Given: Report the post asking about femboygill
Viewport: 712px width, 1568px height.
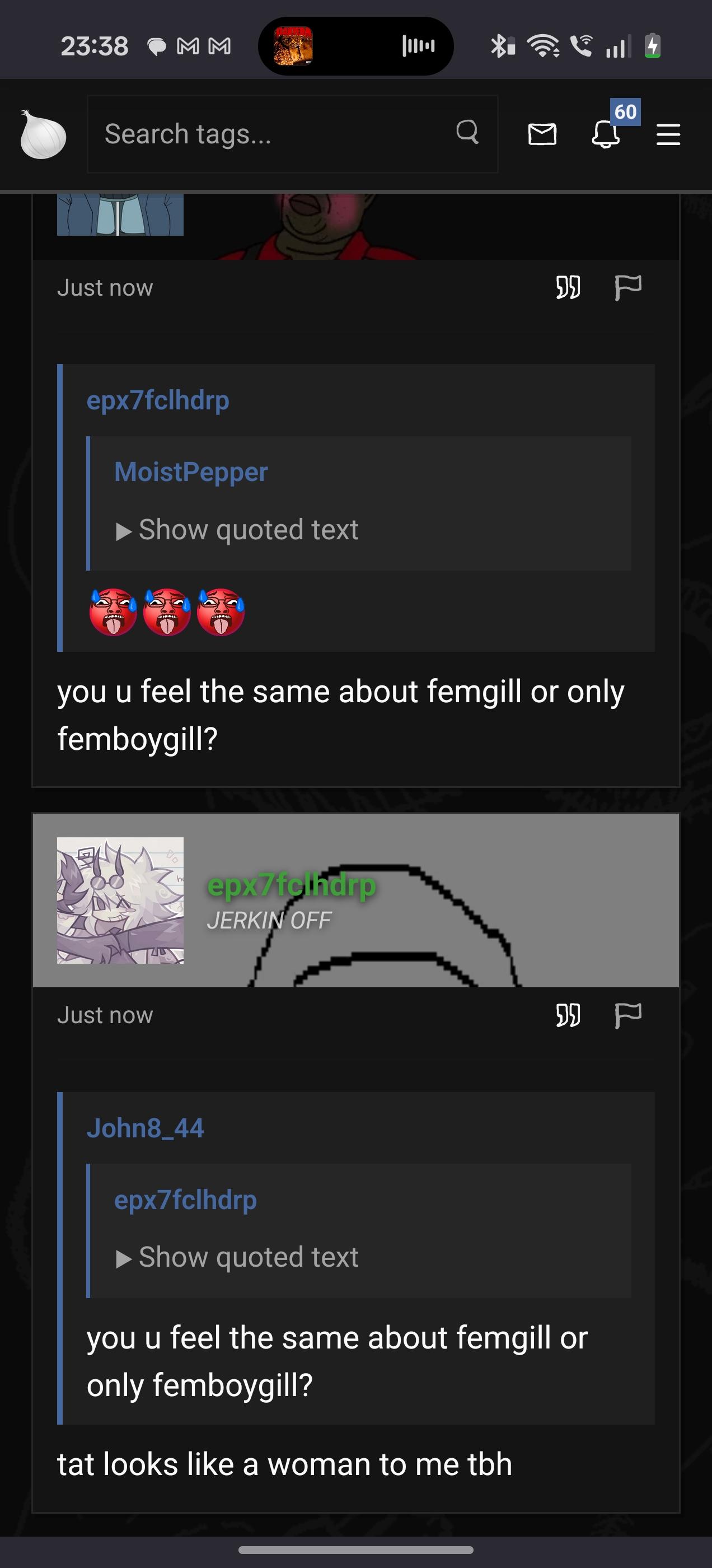Looking at the screenshot, I should [627, 287].
